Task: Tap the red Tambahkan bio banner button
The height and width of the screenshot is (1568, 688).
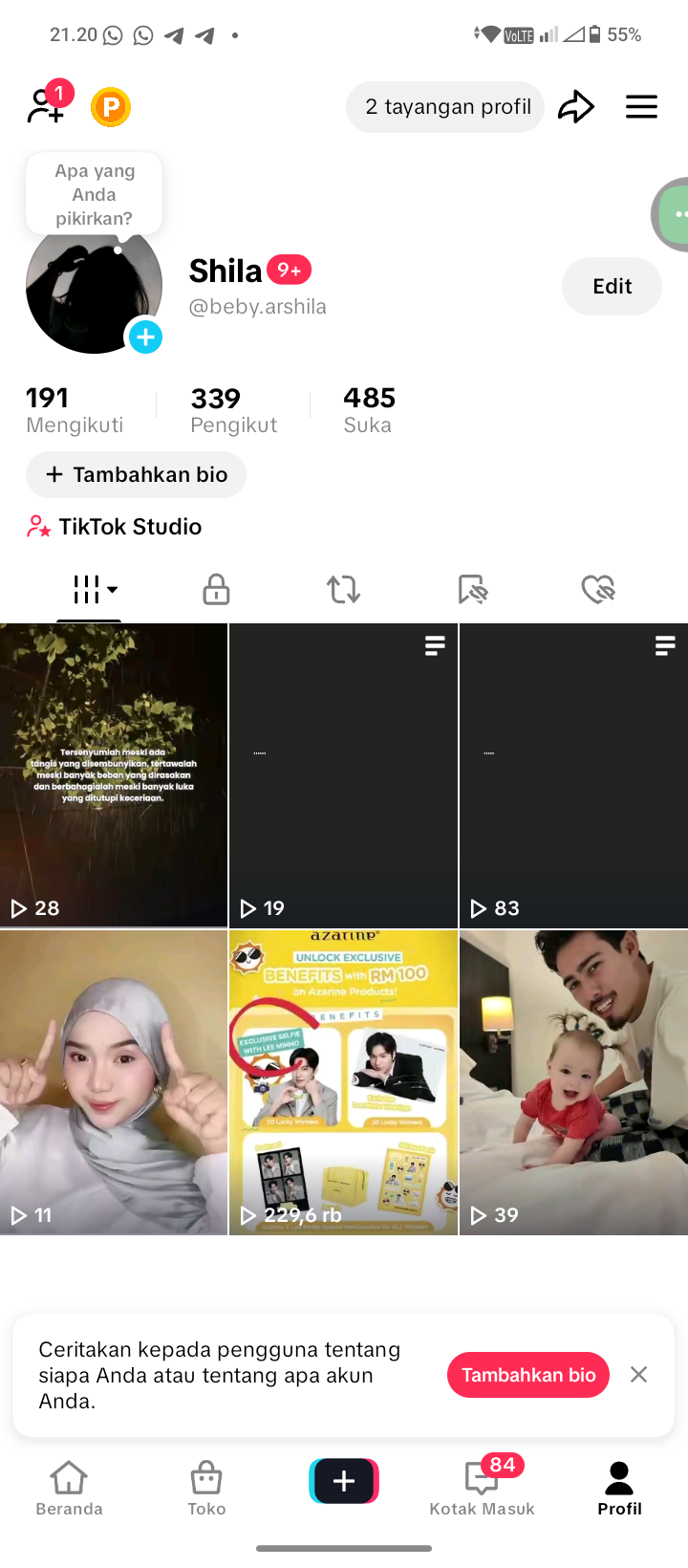Action: (527, 1375)
